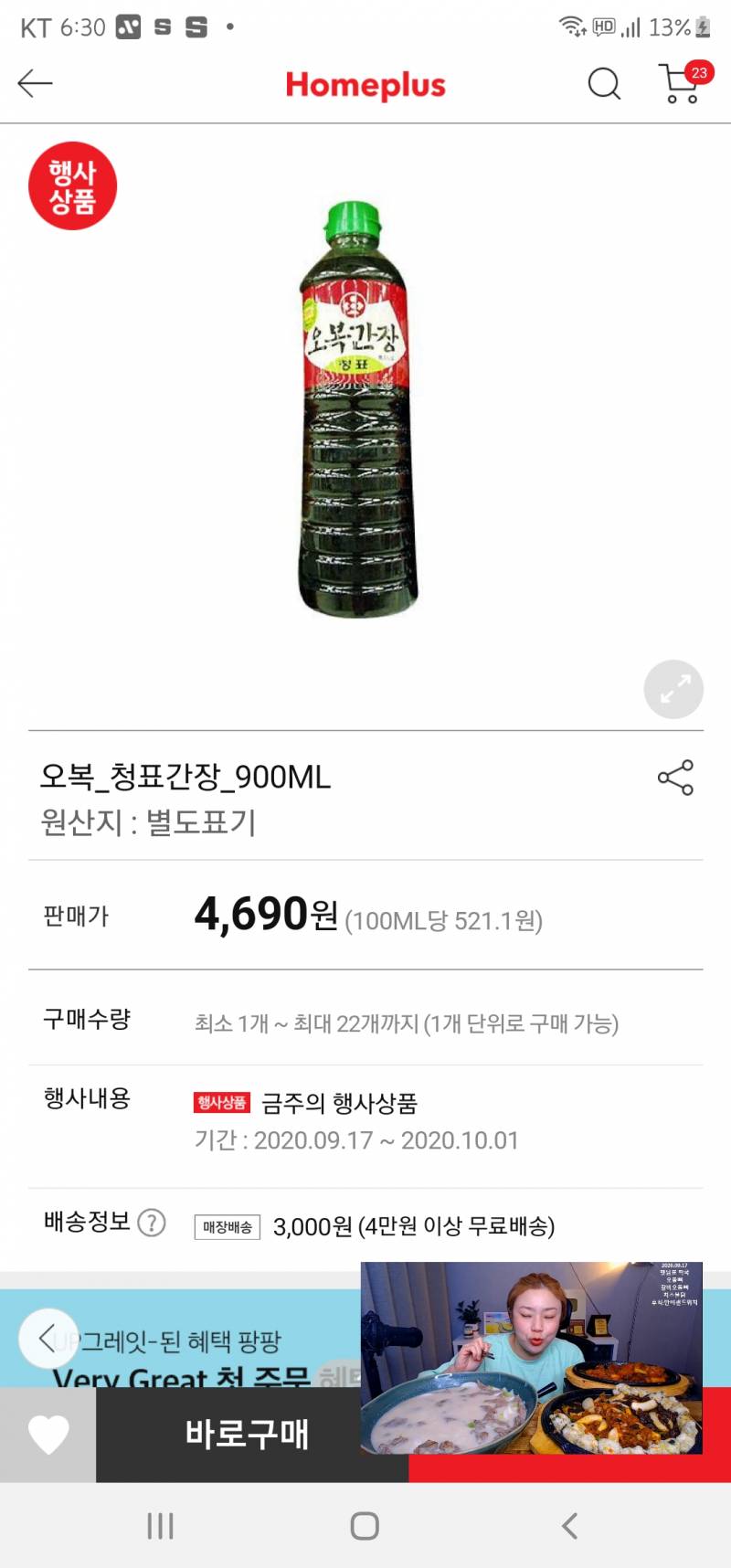
Task: Tap the Homeplus logo in the header
Action: 365,83
